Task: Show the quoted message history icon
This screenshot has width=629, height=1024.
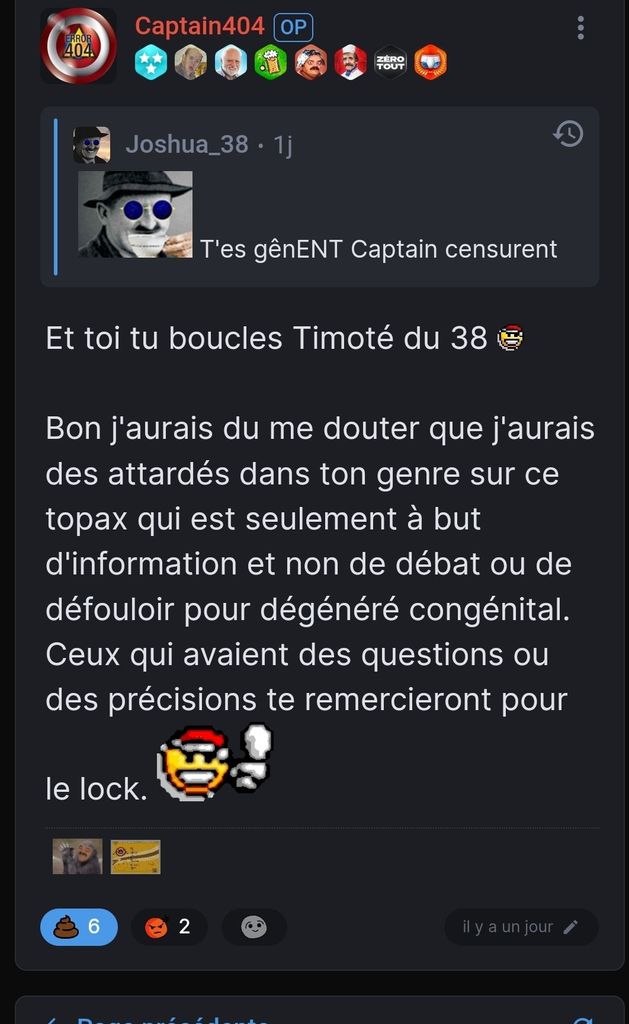Action: tap(568, 134)
